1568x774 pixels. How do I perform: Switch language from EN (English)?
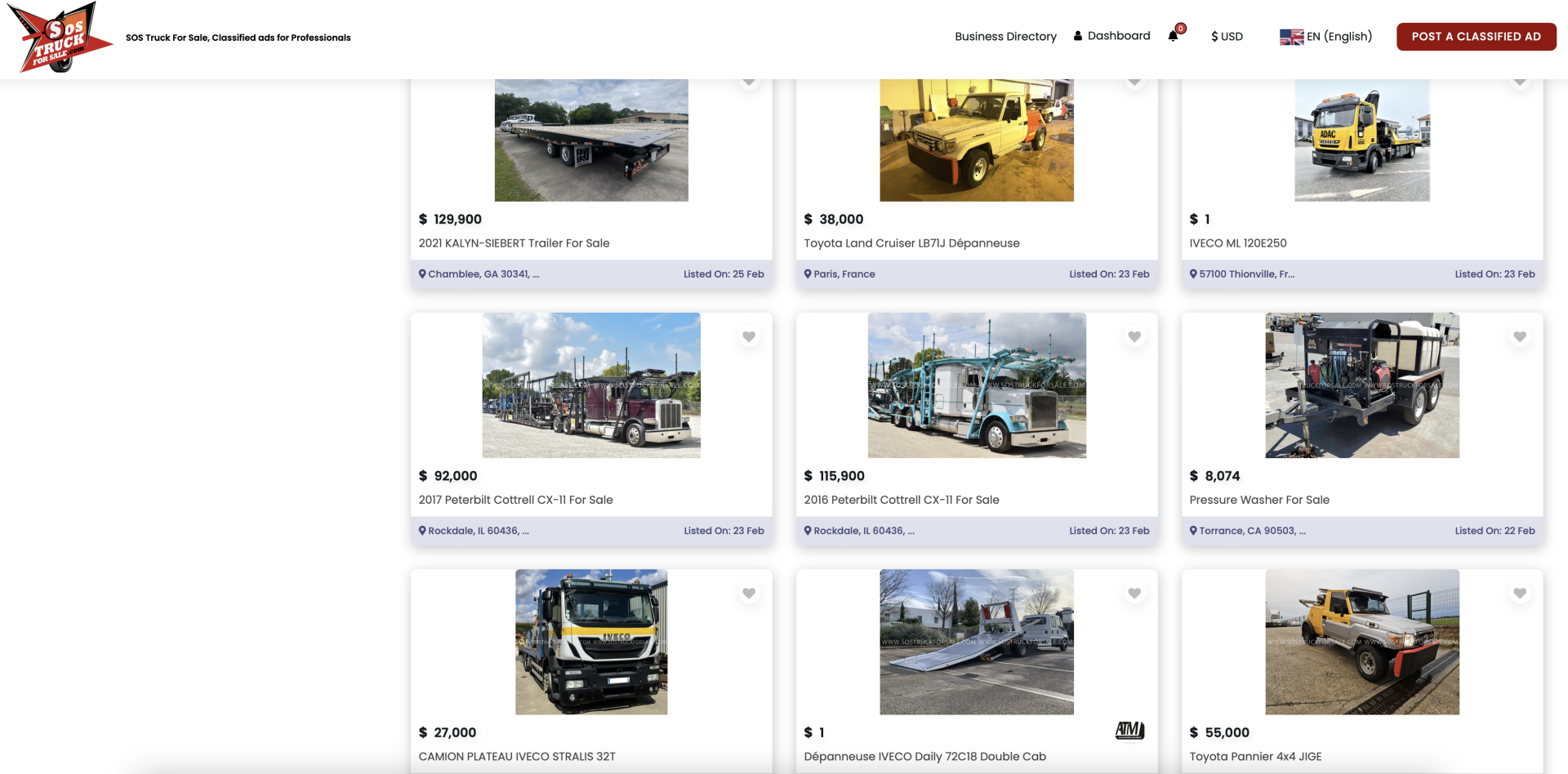tap(1325, 37)
